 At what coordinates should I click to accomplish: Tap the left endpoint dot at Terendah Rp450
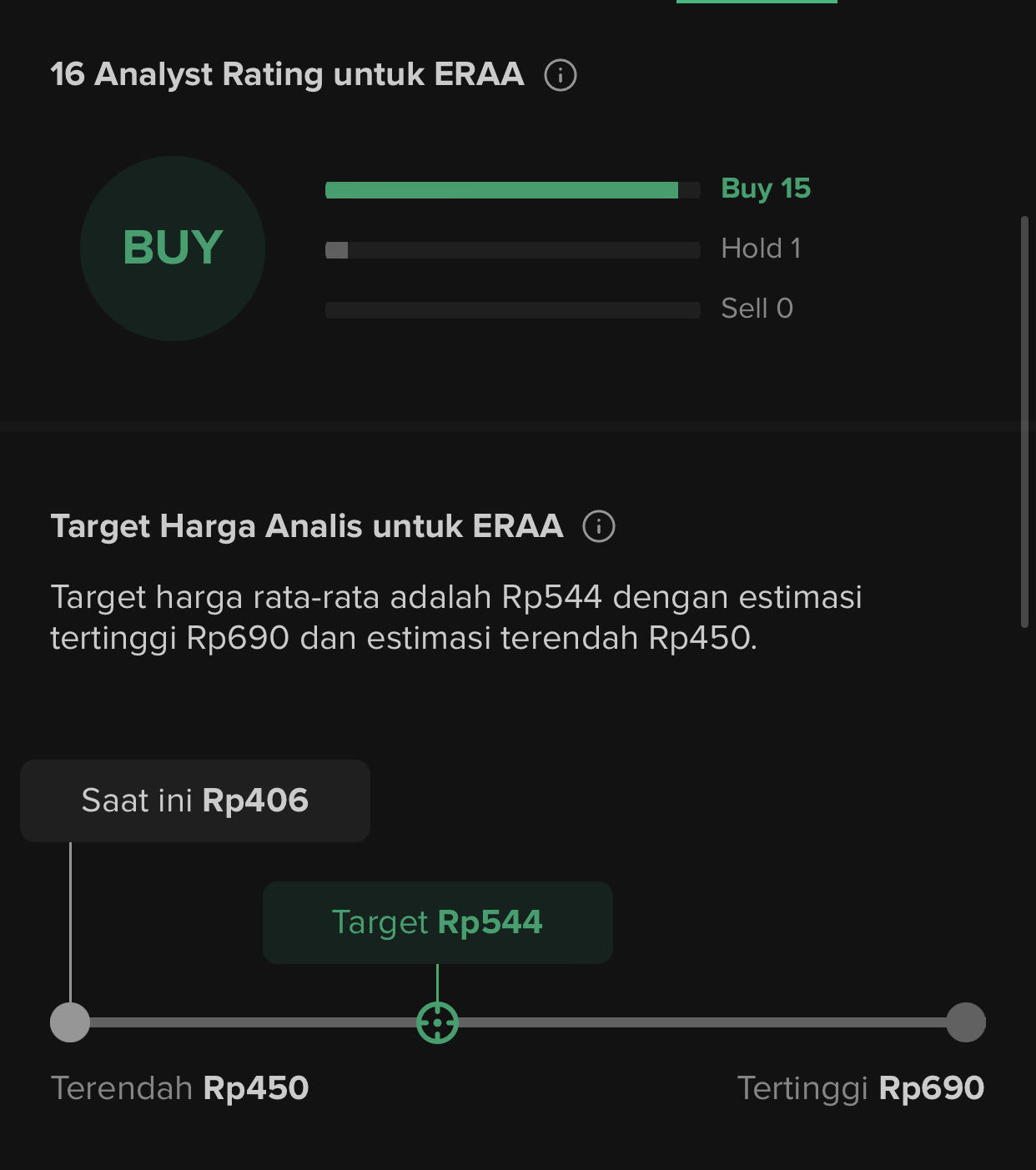click(x=71, y=1021)
